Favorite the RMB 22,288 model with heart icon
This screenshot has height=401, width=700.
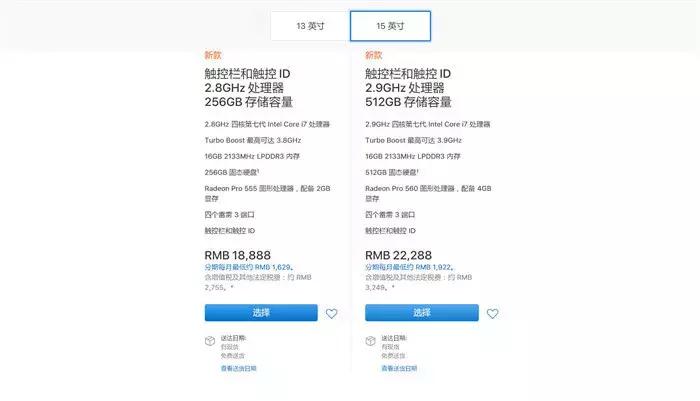[x=492, y=313]
